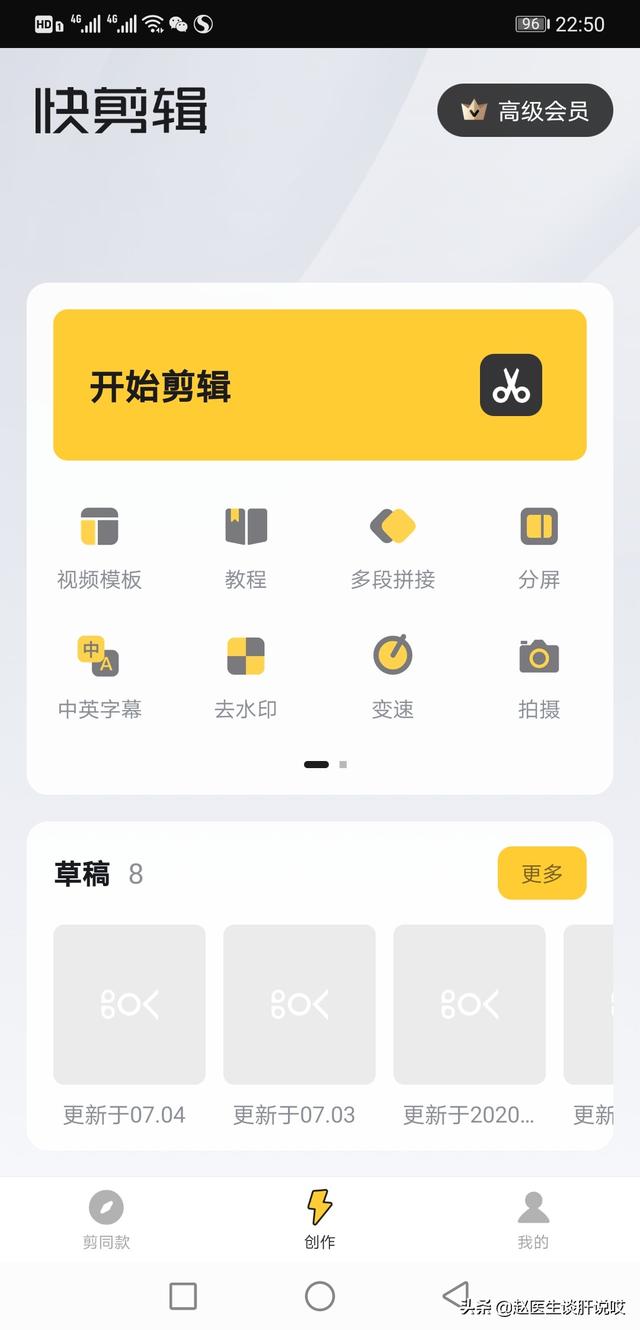Open the draft updated on 07.04
Screen dimensions: 640x1330
pos(129,1004)
